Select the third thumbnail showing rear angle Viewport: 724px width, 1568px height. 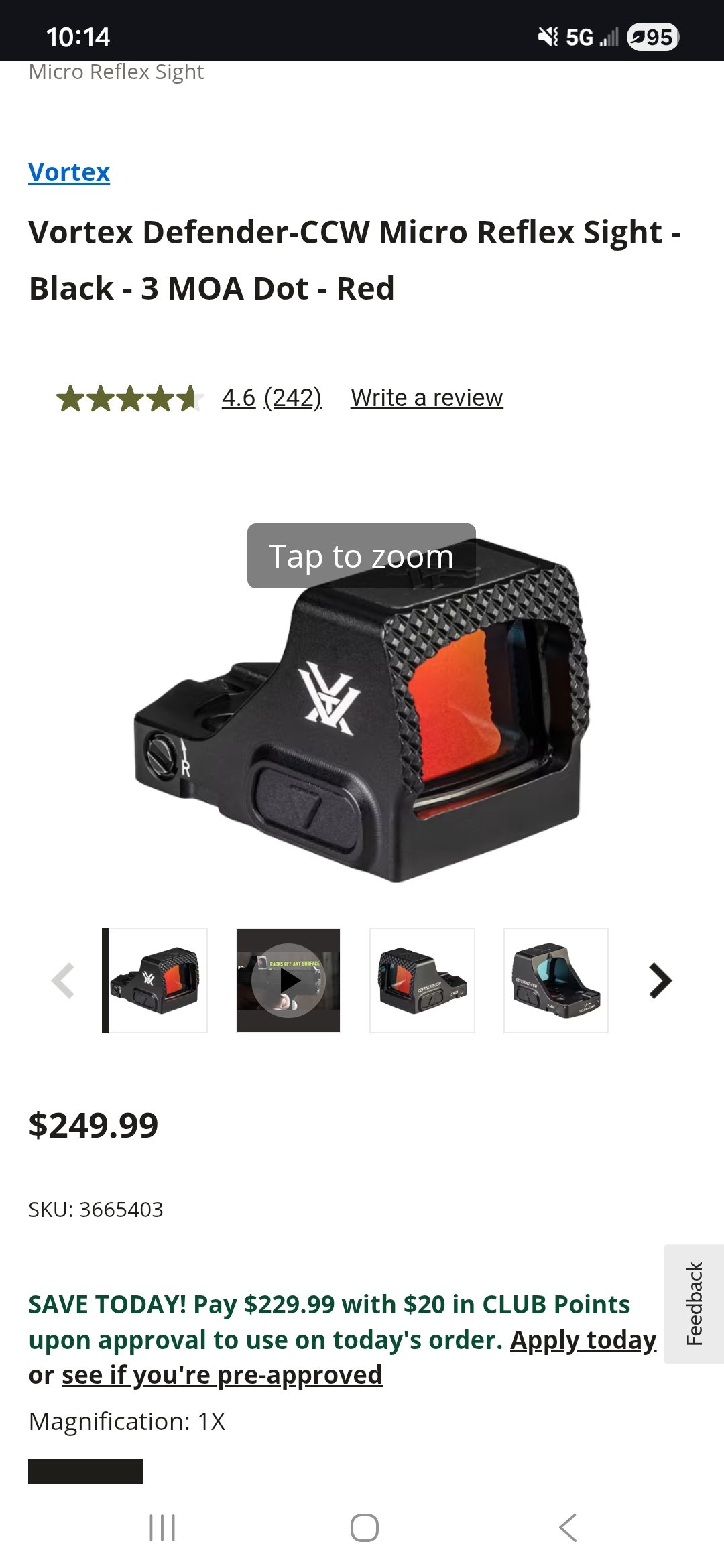click(x=422, y=980)
